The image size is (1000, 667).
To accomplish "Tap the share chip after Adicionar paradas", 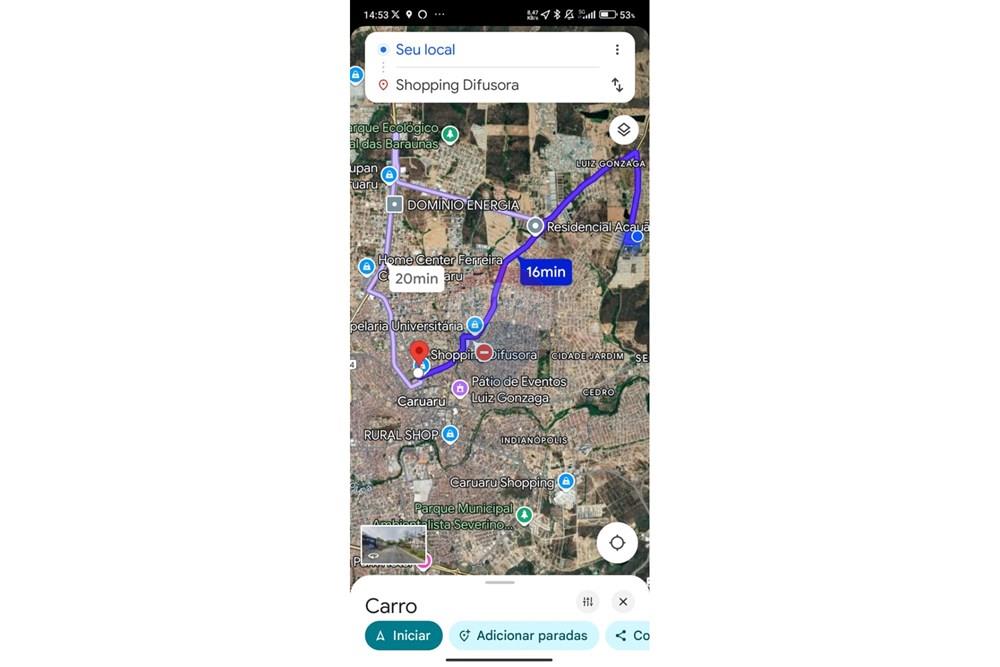I will [x=630, y=636].
